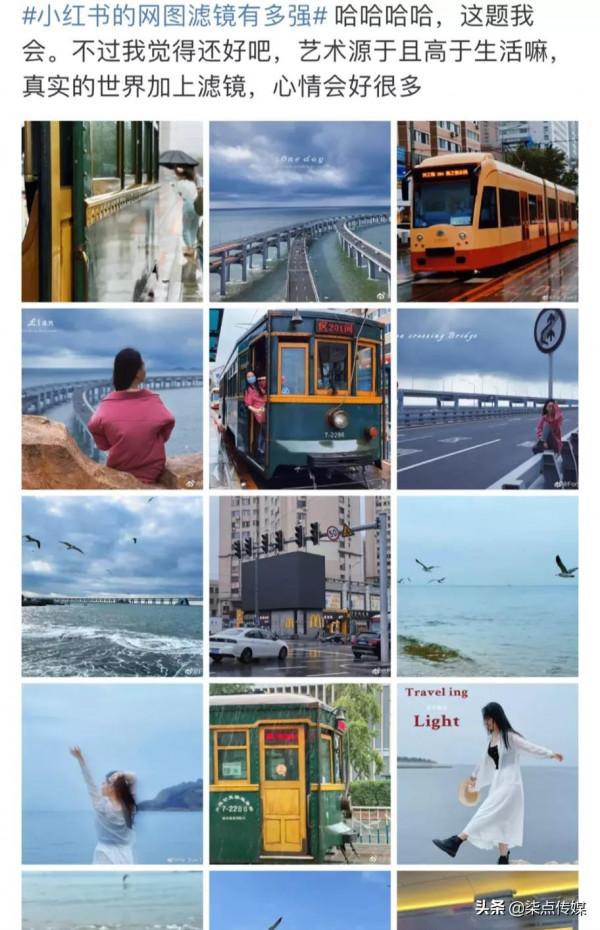The height and width of the screenshot is (930, 600).
Task: Open the seagulls over crashing waves photo
Action: tap(112, 586)
